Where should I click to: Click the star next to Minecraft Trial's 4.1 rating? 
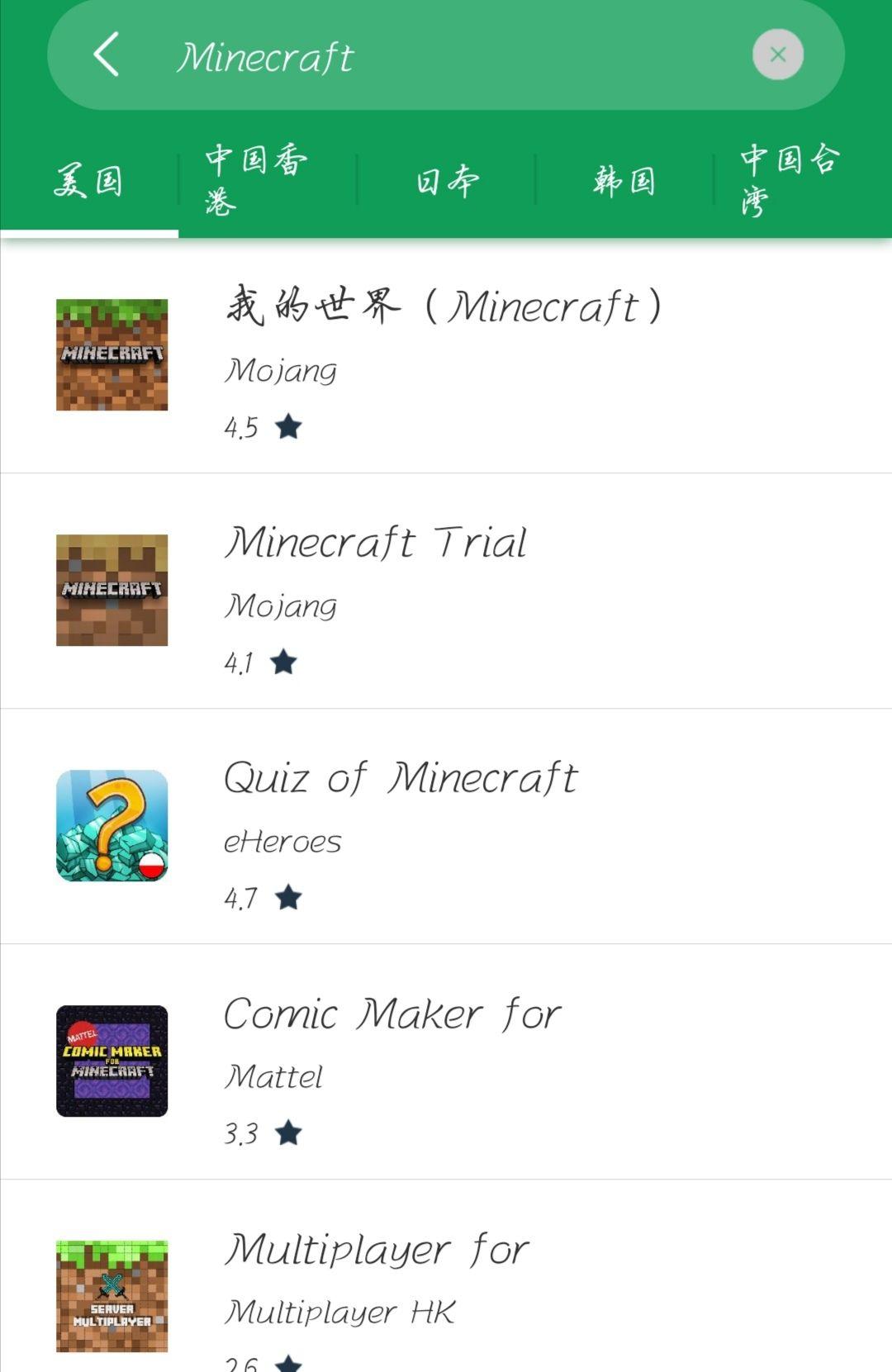(x=285, y=662)
